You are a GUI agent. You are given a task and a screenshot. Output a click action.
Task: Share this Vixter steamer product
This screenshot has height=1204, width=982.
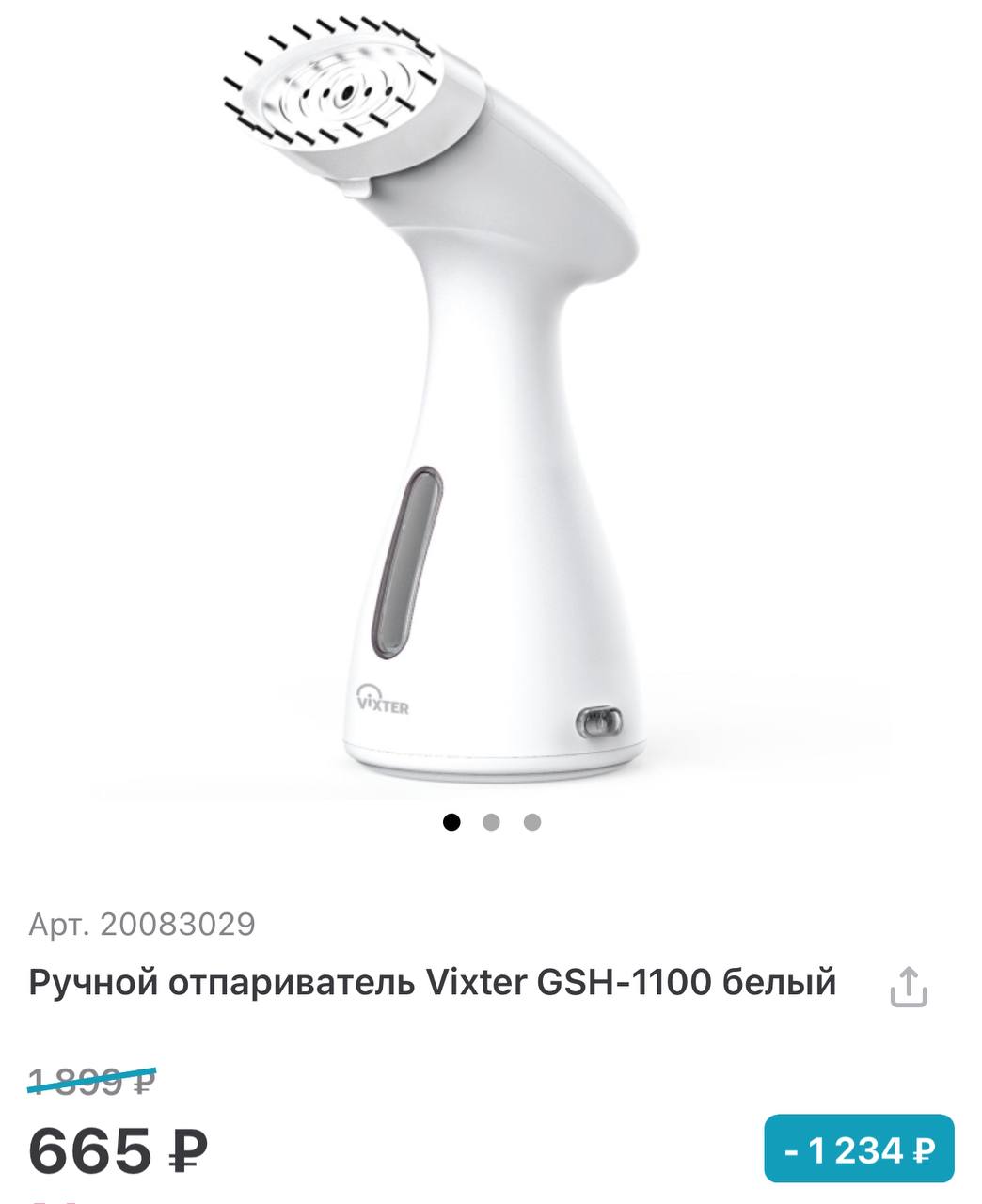[909, 987]
